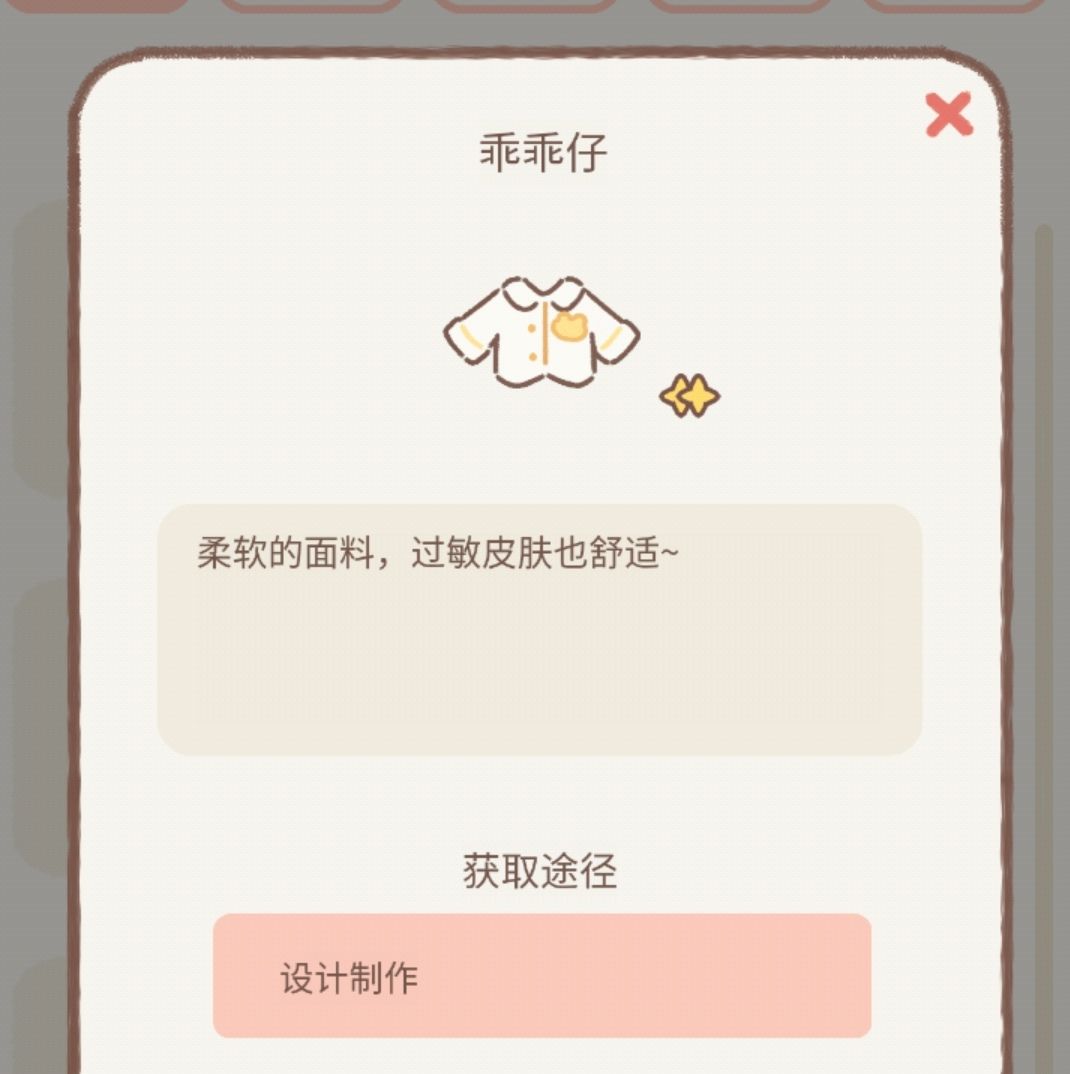The height and width of the screenshot is (1074, 1070).
Task: Tap the 获取途径 heading
Action: coord(541,869)
